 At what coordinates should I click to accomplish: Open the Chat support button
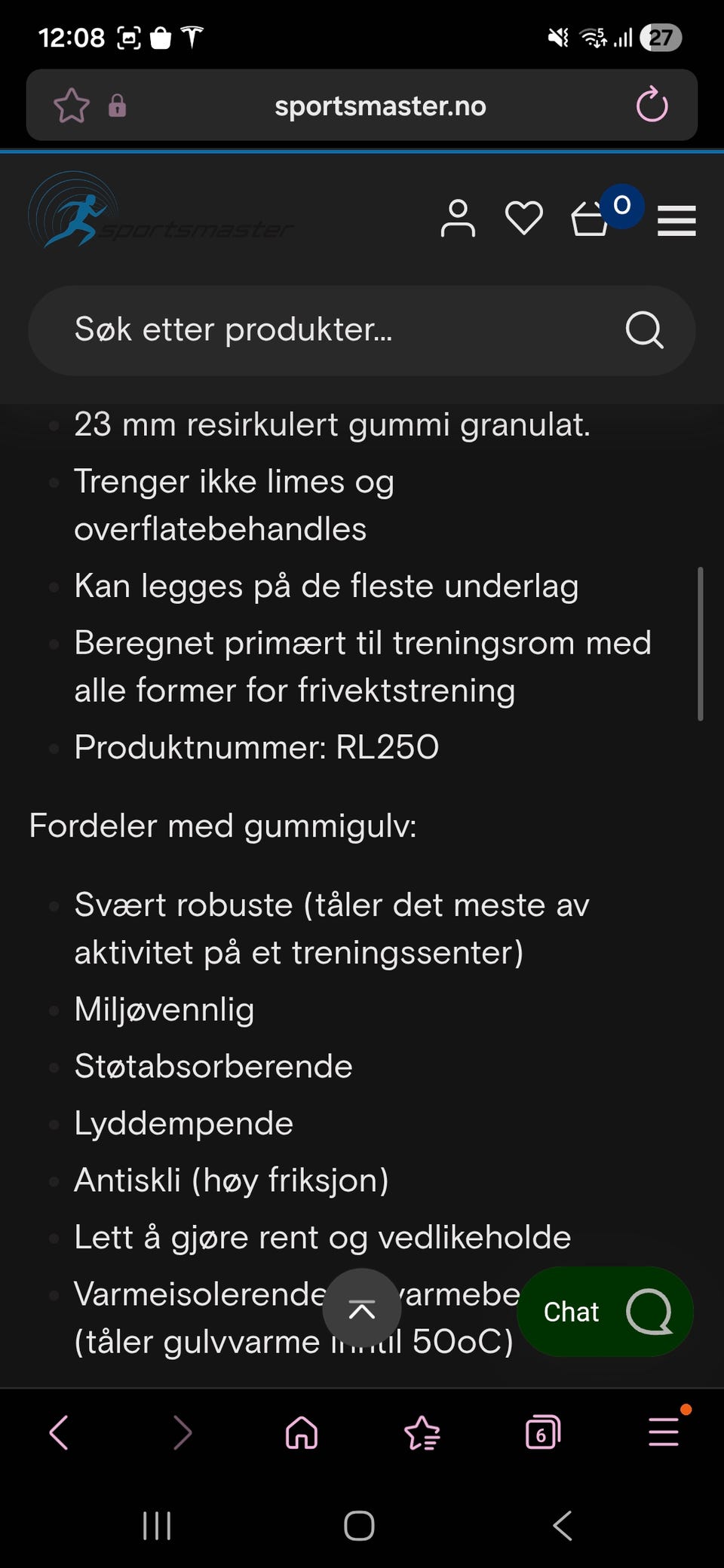point(604,1312)
